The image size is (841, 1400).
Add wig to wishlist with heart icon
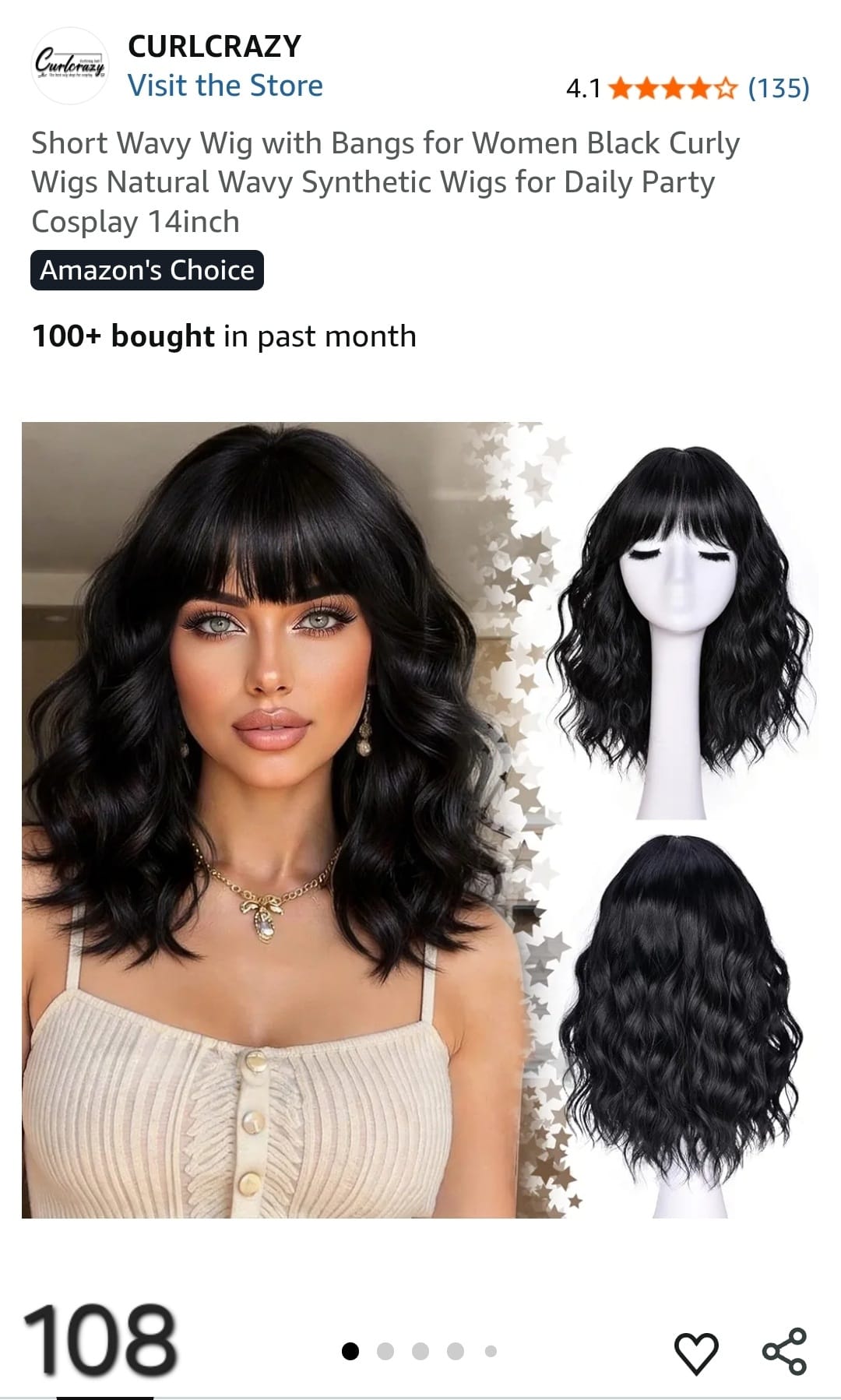coord(695,1353)
